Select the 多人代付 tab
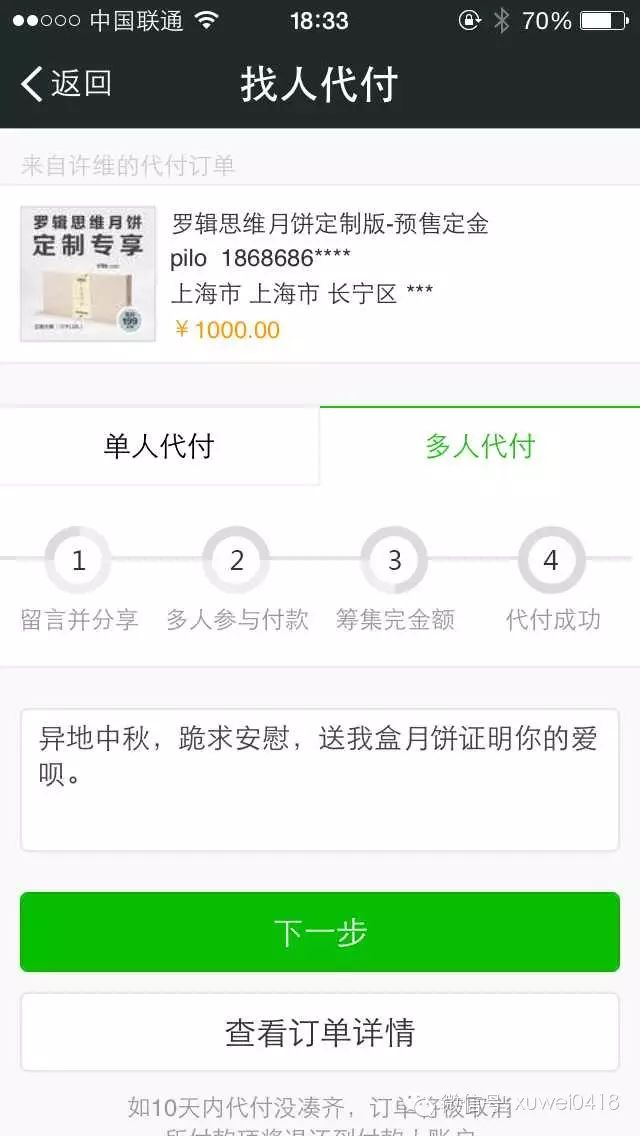 coord(480,446)
